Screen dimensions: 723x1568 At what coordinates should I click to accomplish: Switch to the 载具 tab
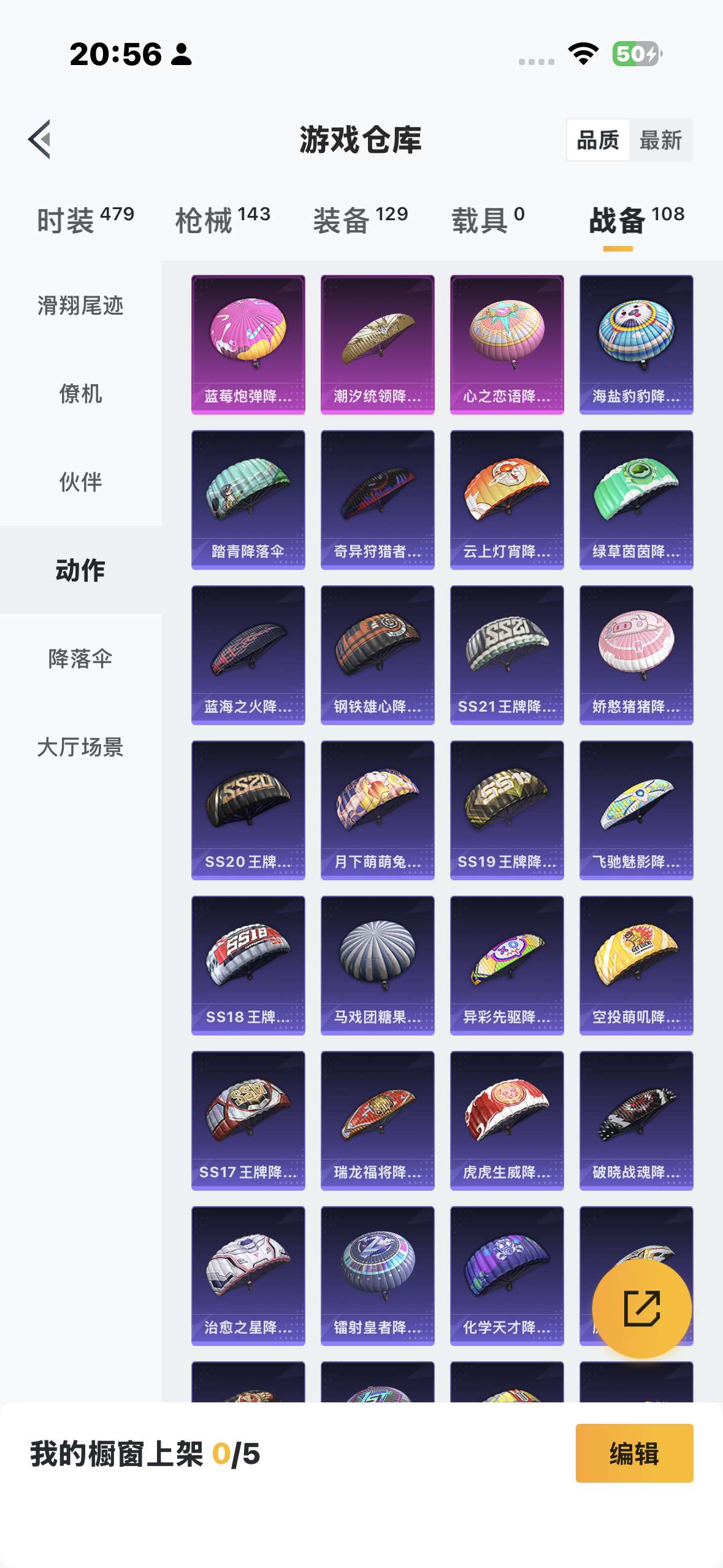pyautogui.click(x=488, y=220)
